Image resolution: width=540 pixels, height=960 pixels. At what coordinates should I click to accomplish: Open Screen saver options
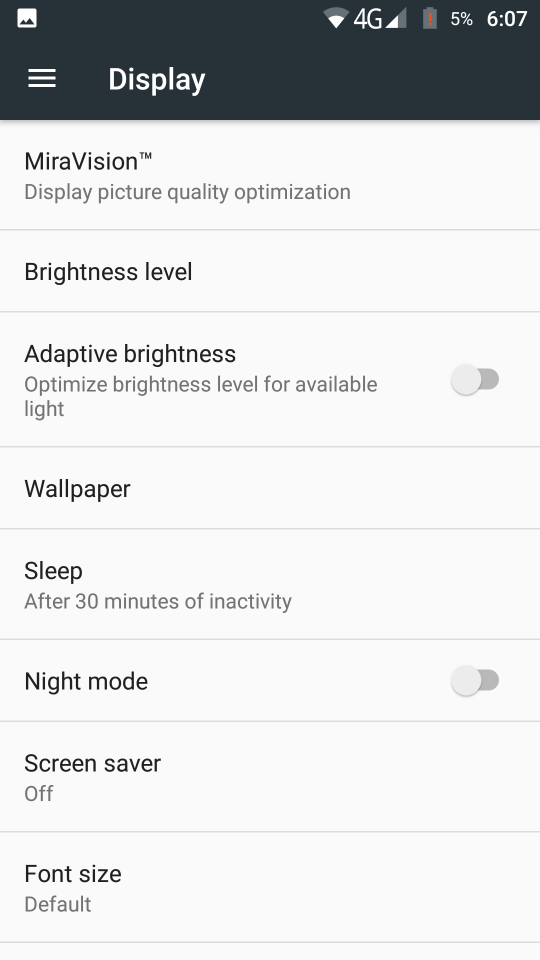click(x=270, y=777)
